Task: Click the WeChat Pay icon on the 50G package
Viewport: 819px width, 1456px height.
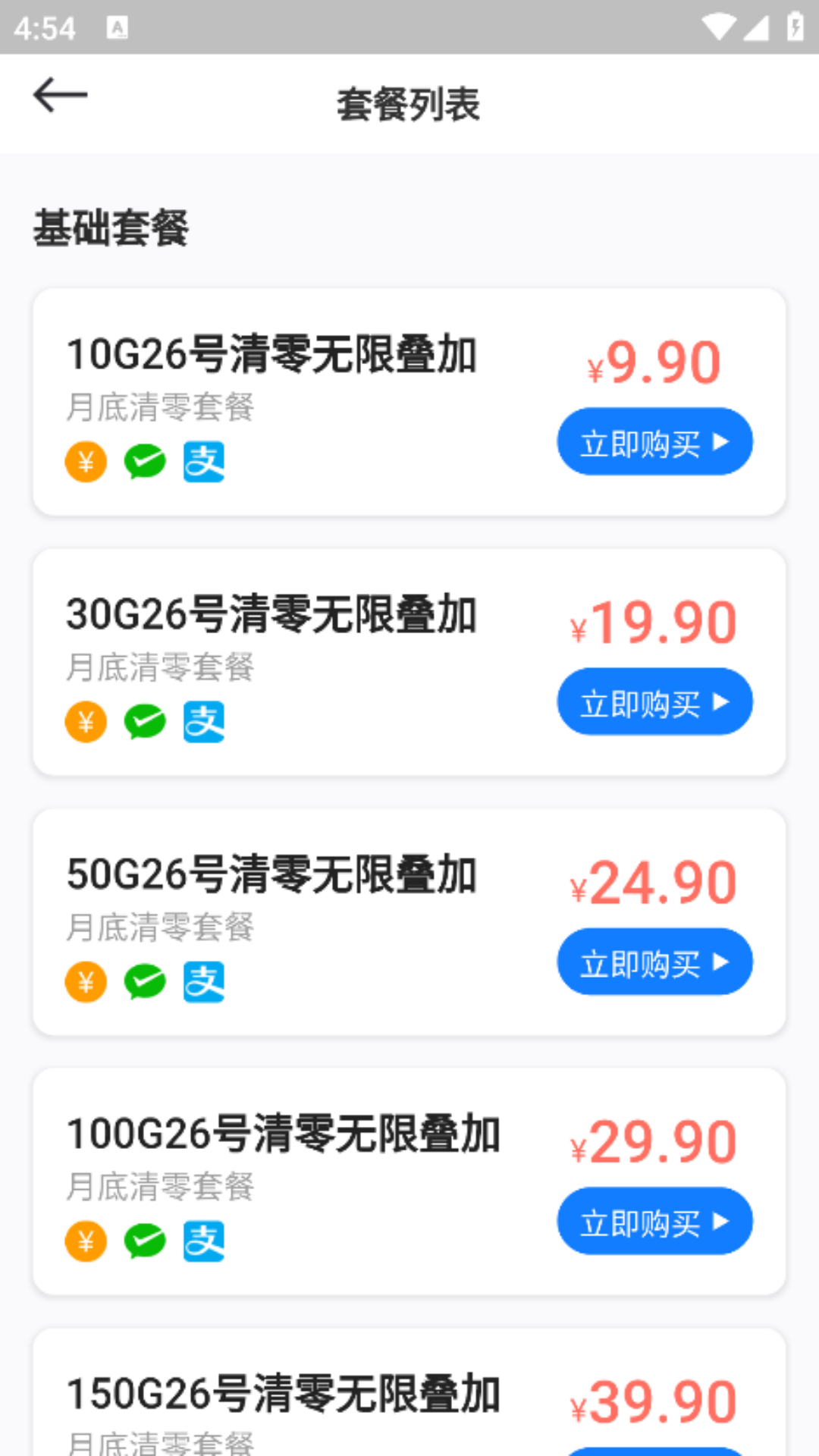Action: (x=144, y=981)
